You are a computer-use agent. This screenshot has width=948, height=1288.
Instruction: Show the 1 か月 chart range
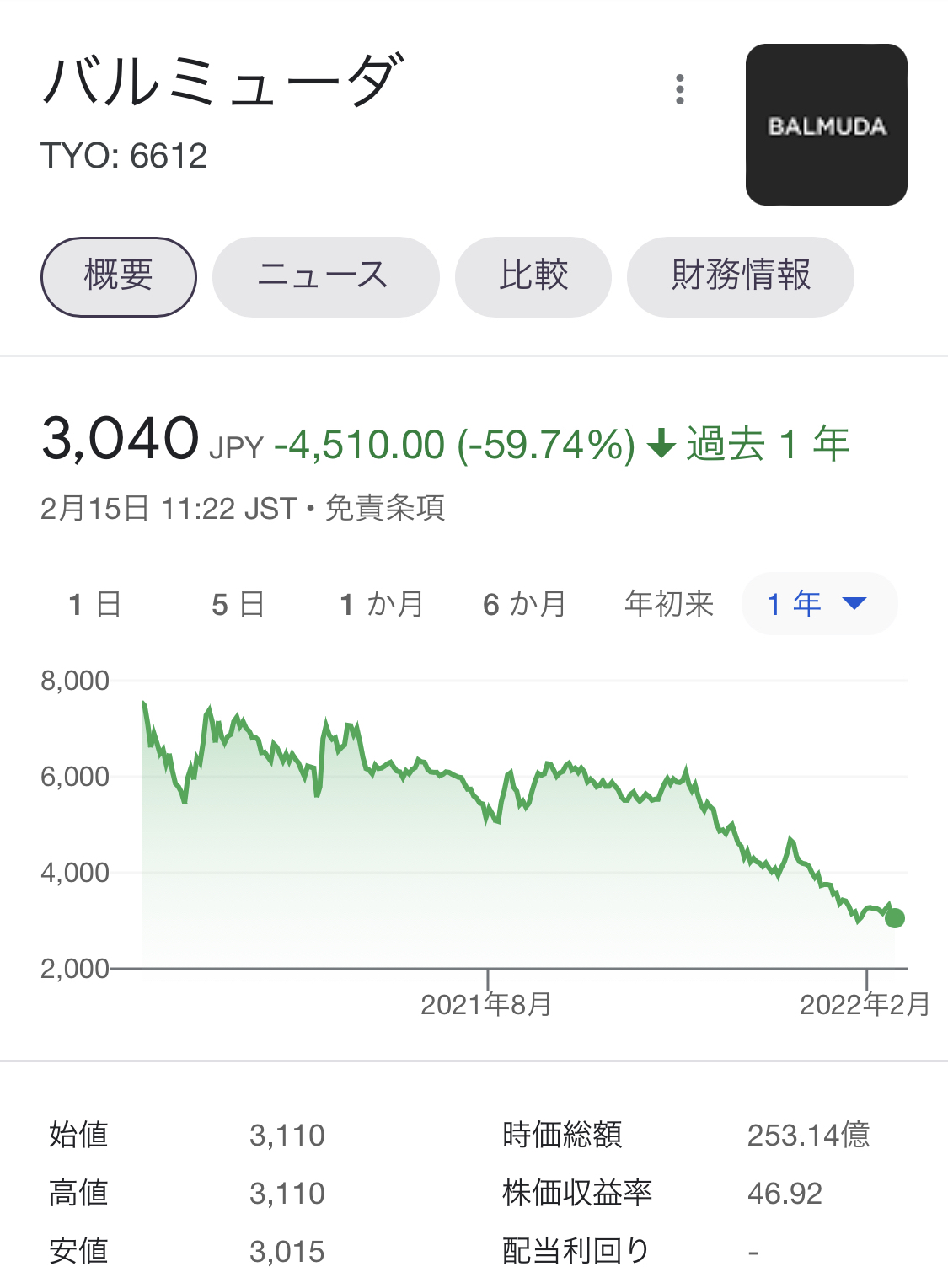pyautogui.click(x=381, y=604)
